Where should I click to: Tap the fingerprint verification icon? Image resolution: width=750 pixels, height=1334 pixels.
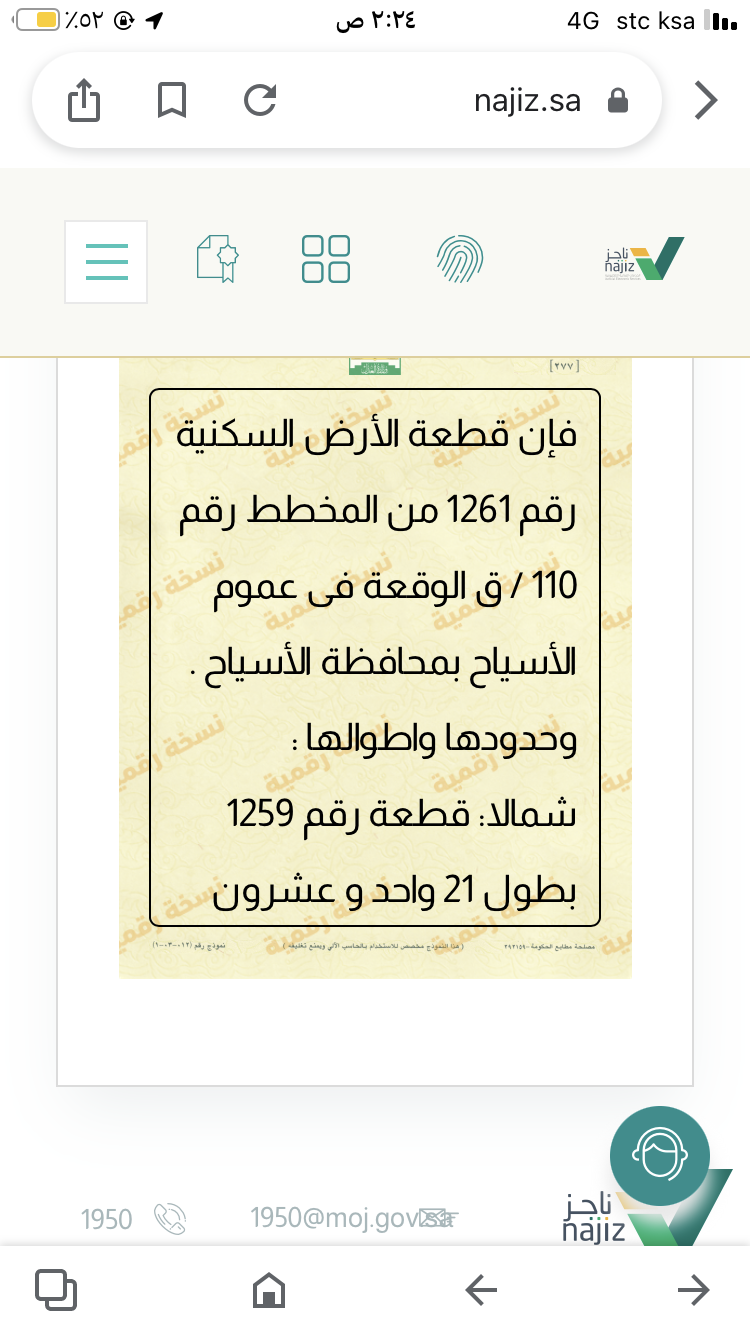point(460,259)
